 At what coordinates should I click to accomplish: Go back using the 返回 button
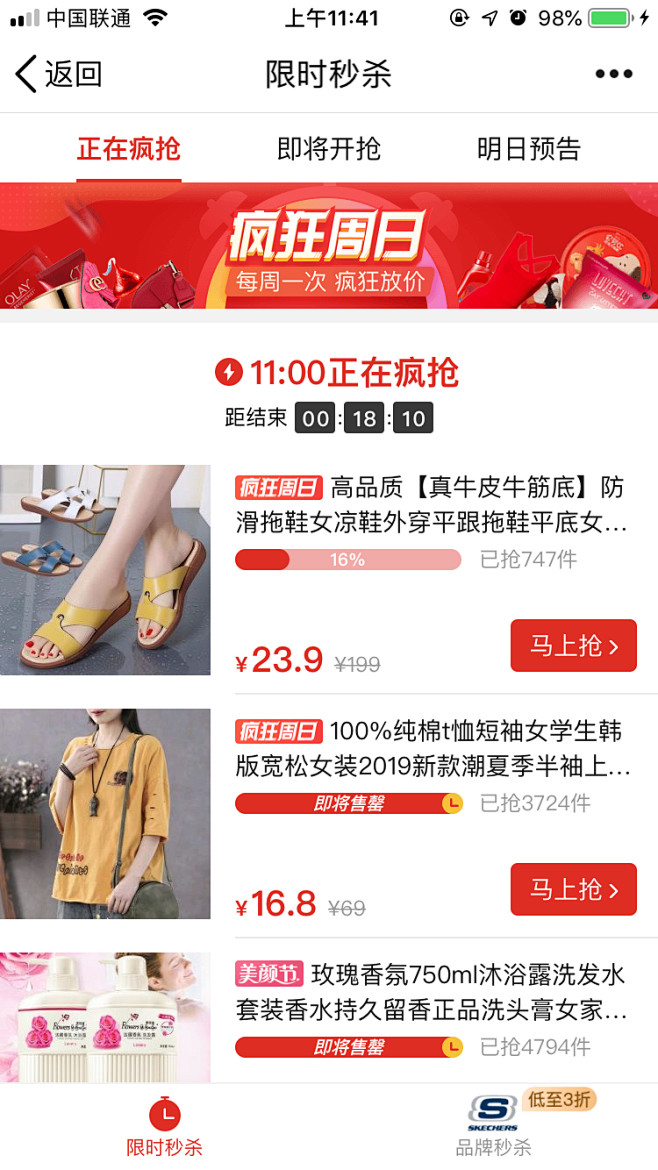(x=58, y=74)
